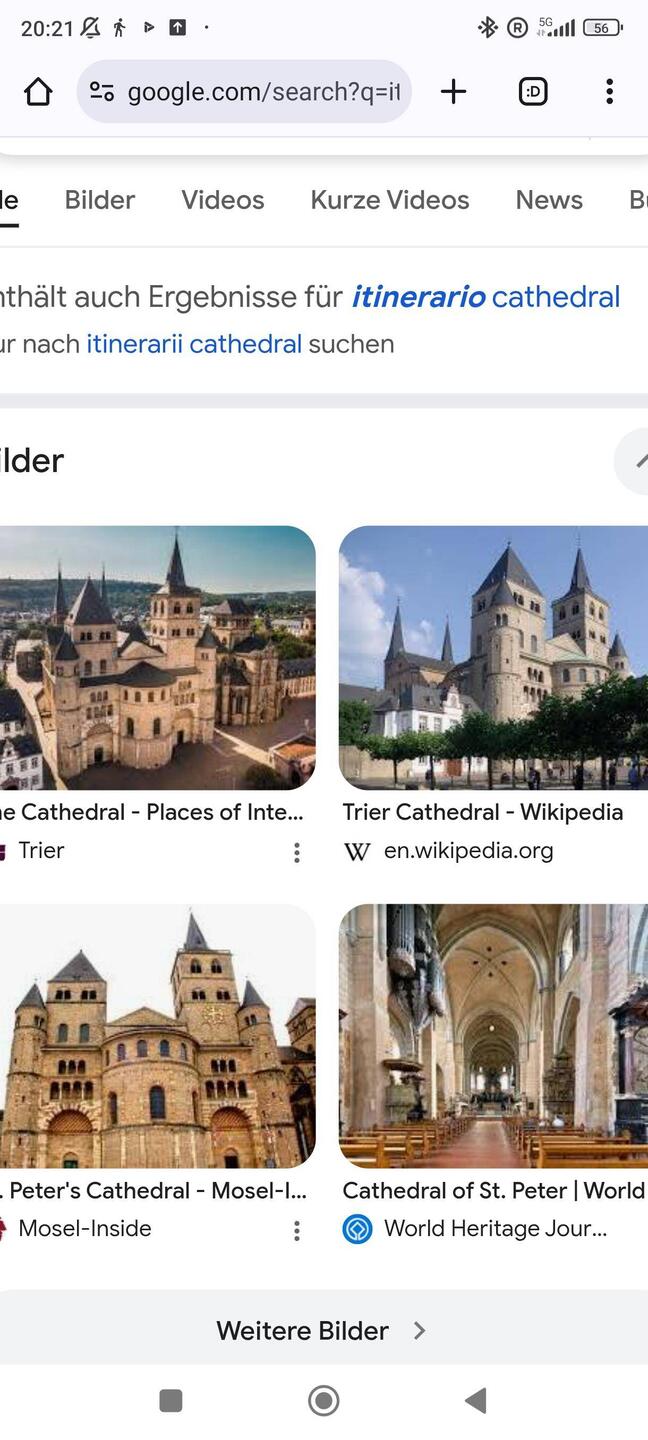Open the browser overflow menu
Viewport: 648px width, 1440px height.
609,92
